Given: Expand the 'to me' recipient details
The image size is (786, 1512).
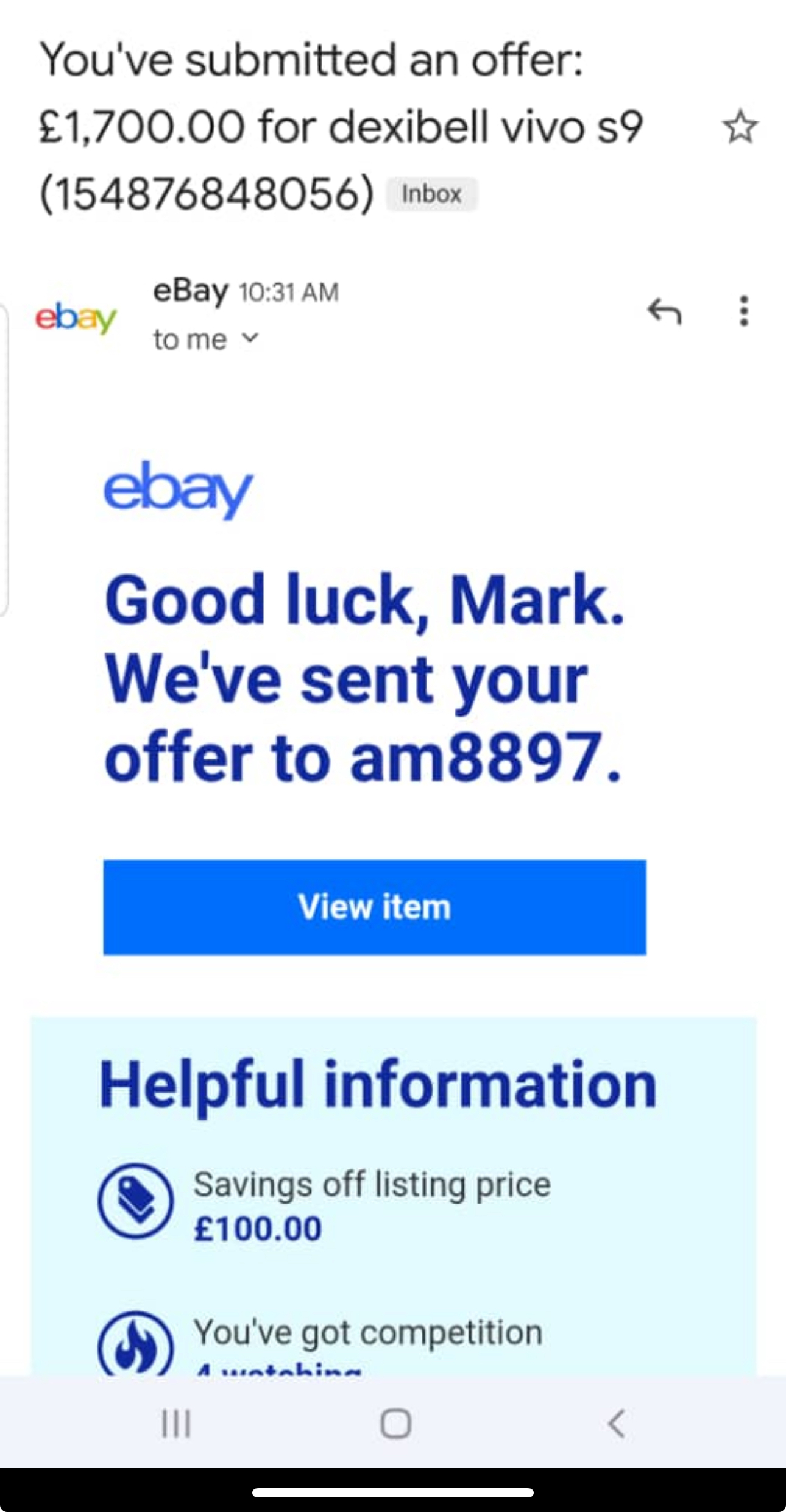Looking at the screenshot, I should (x=250, y=338).
